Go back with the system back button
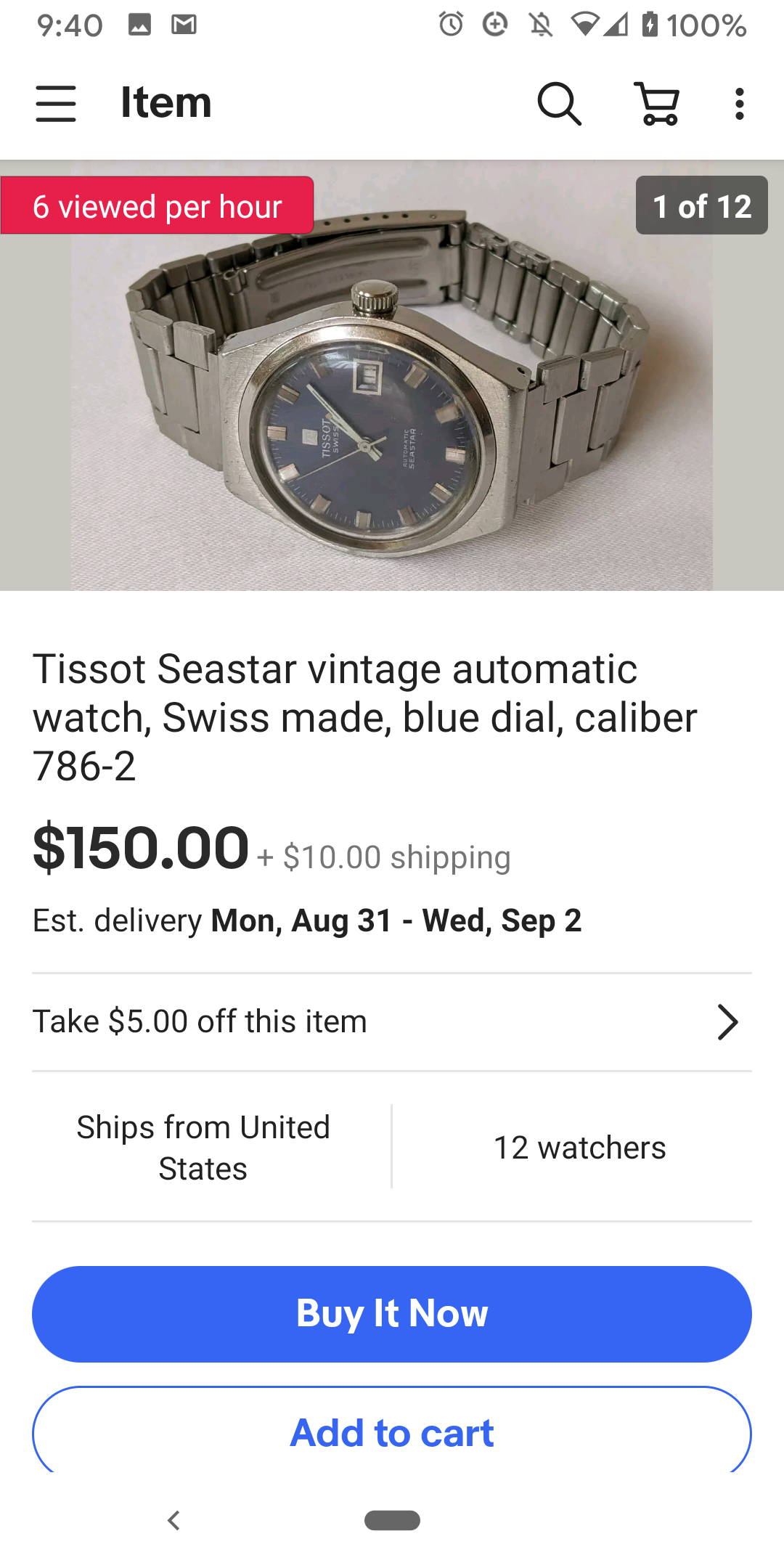The width and height of the screenshot is (784, 1568). 173,1520
